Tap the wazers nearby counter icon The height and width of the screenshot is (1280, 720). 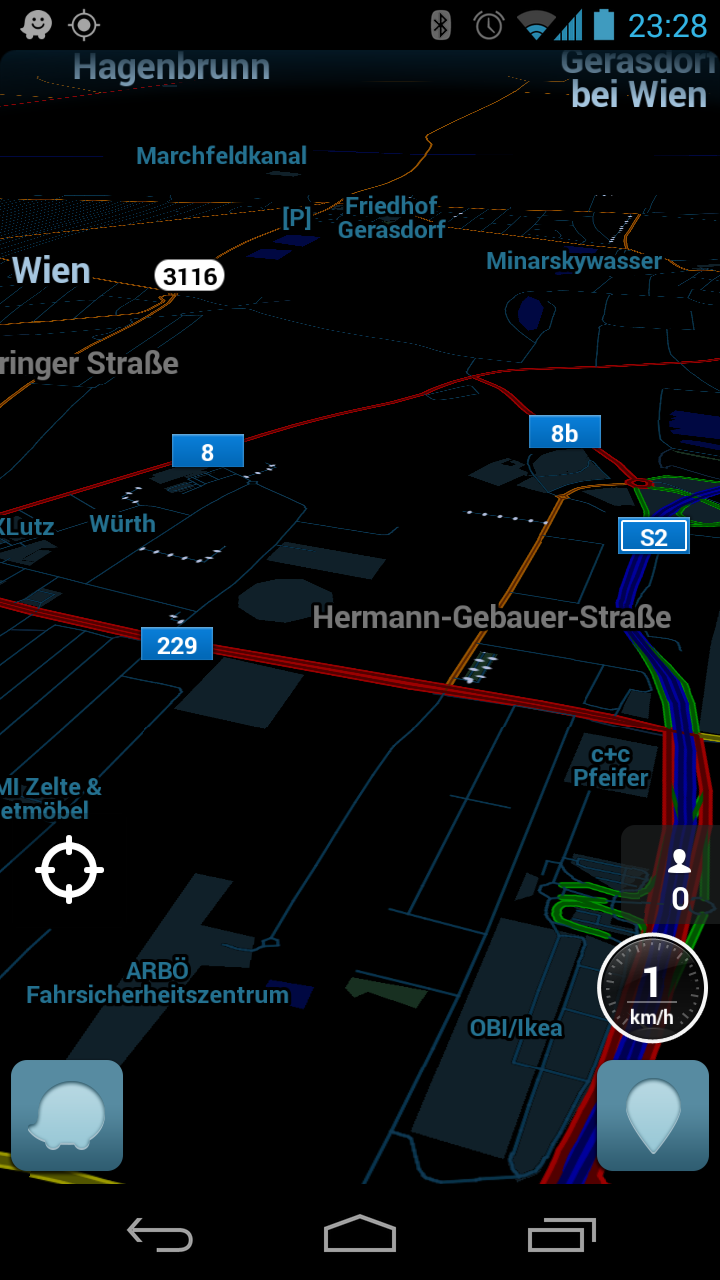[x=678, y=875]
